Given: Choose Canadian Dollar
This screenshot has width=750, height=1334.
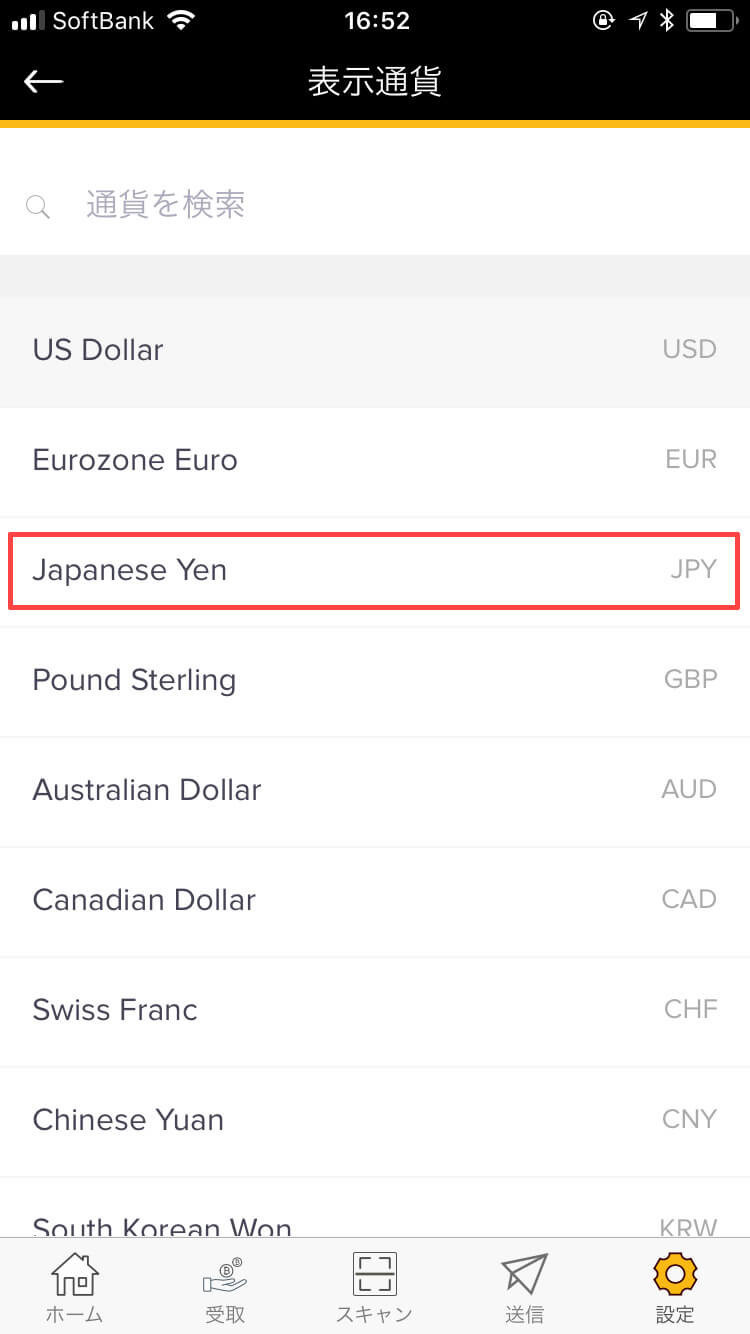Looking at the screenshot, I should coord(375,901).
